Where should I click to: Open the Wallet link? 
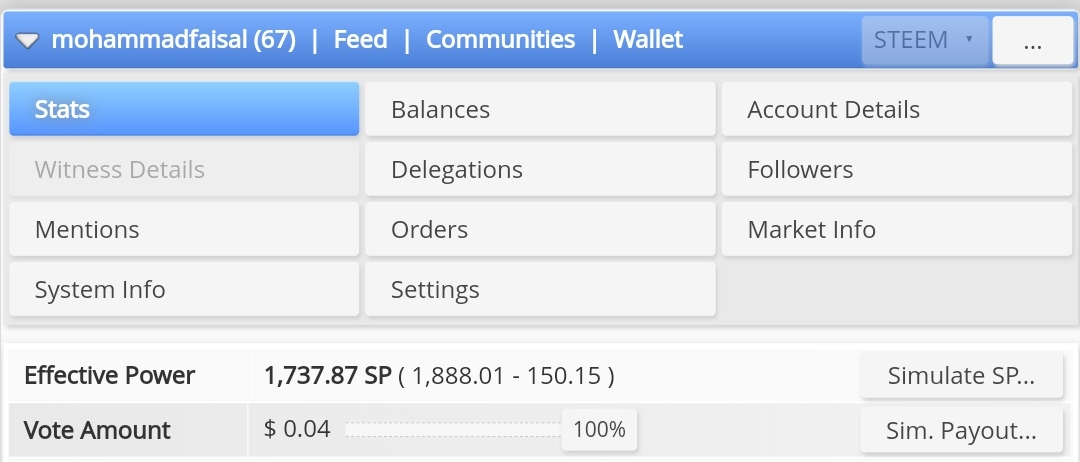(x=647, y=40)
